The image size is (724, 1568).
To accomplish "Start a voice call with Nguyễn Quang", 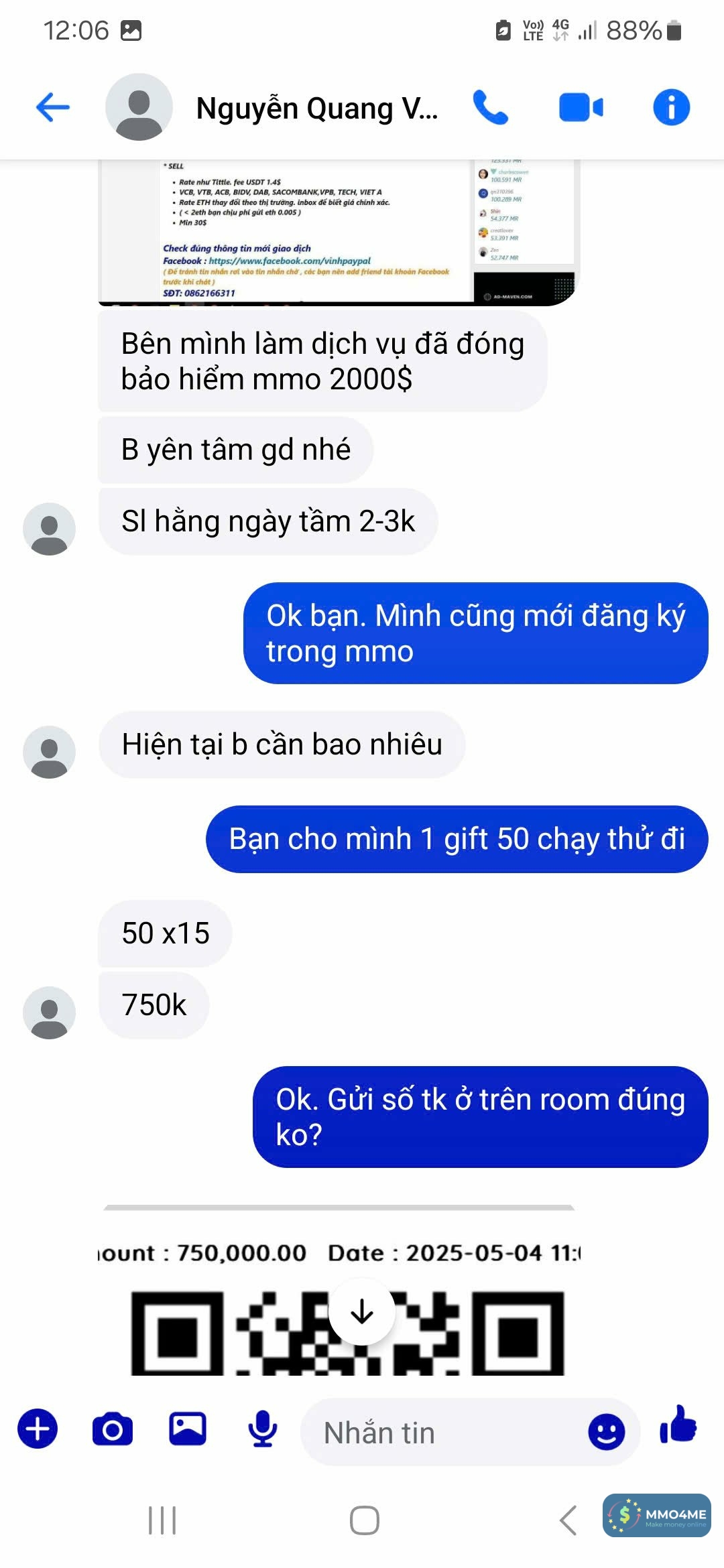I will 490,107.
